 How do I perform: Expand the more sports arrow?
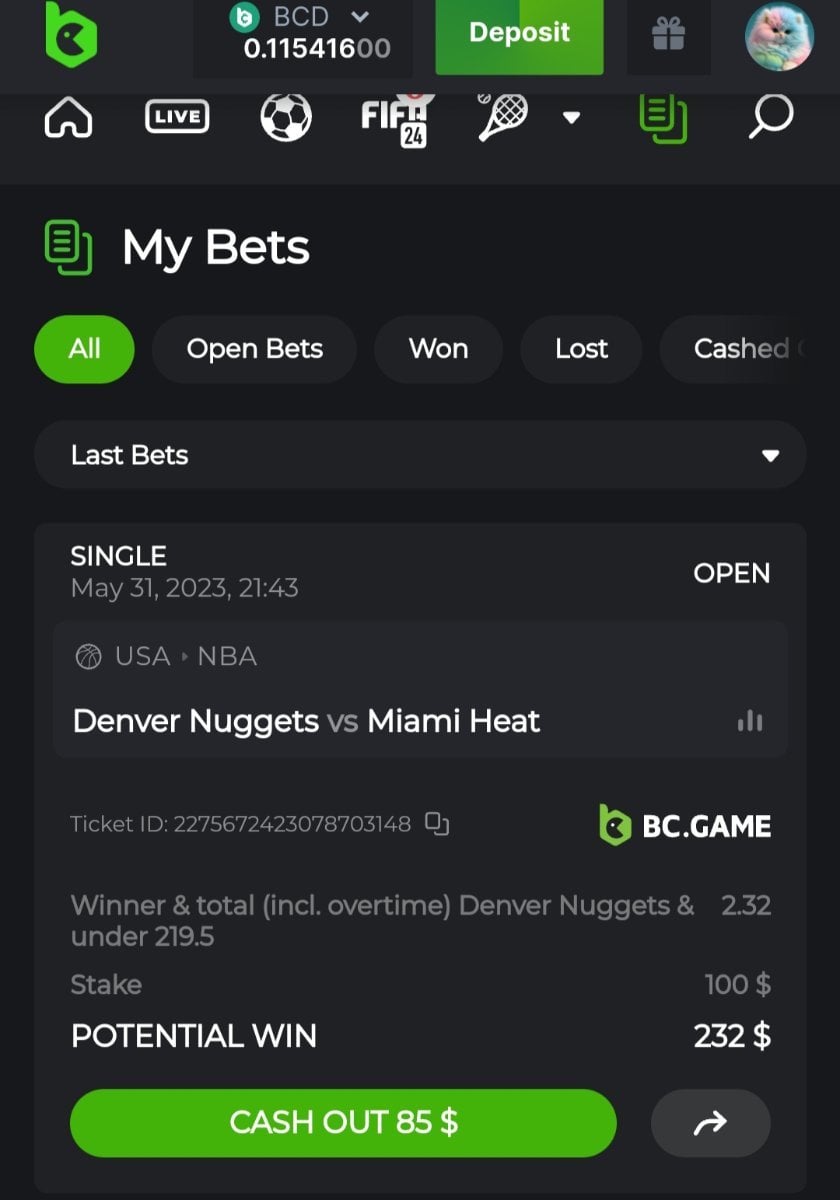tap(571, 118)
